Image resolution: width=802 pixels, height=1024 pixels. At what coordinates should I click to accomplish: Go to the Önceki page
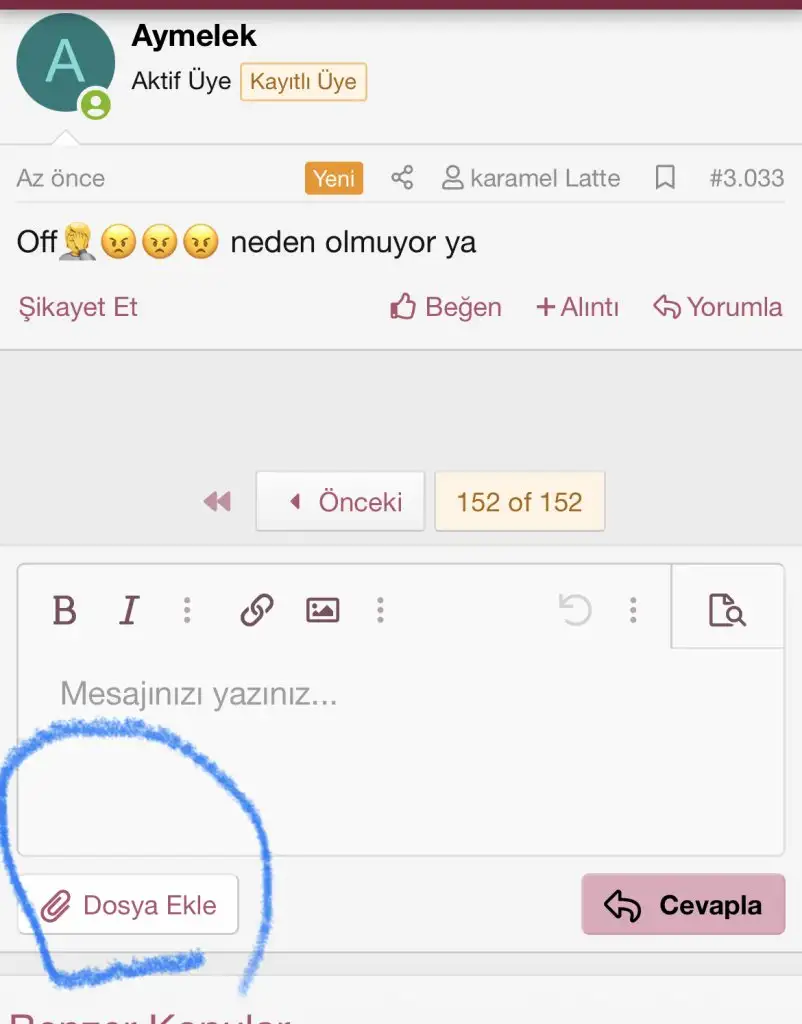(x=341, y=501)
